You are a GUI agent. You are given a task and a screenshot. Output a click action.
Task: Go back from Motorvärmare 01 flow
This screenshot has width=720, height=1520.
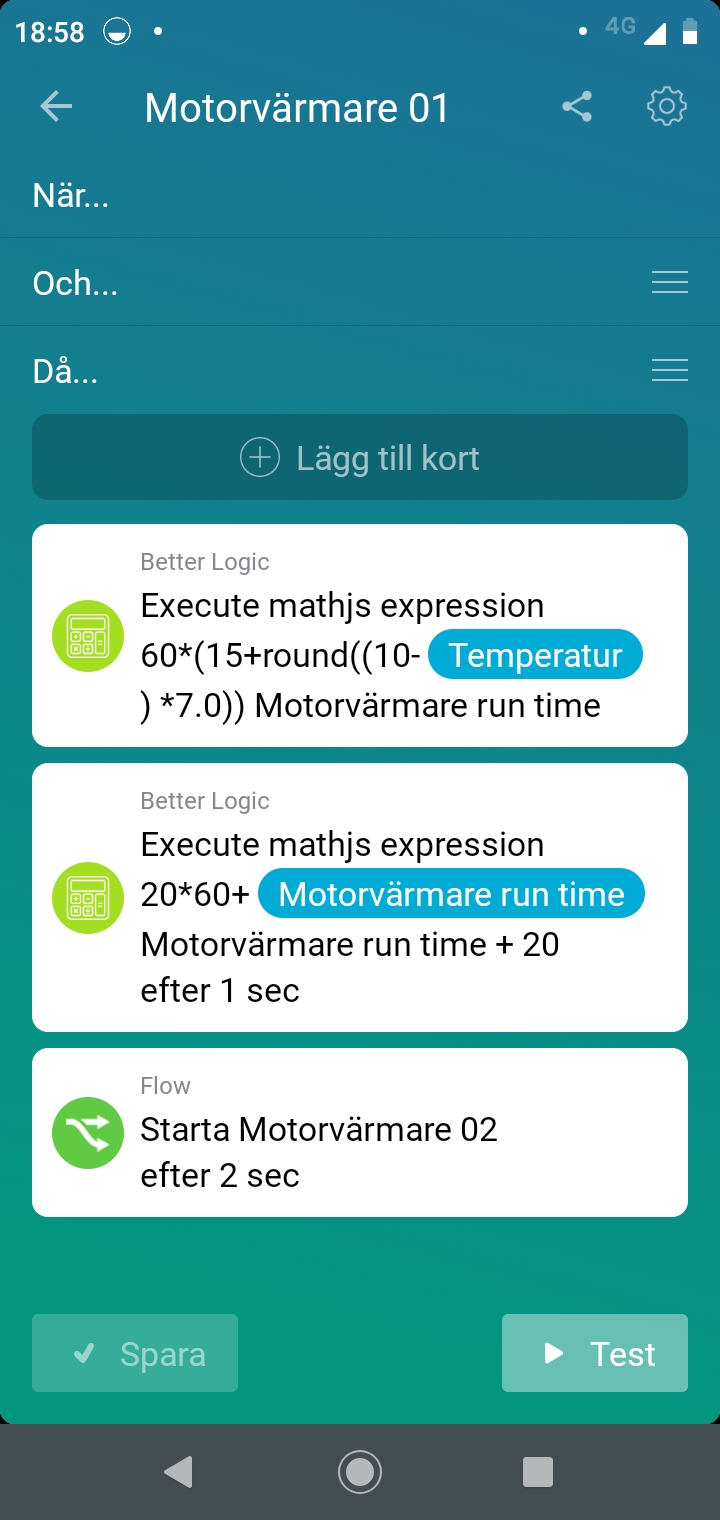[x=56, y=107]
